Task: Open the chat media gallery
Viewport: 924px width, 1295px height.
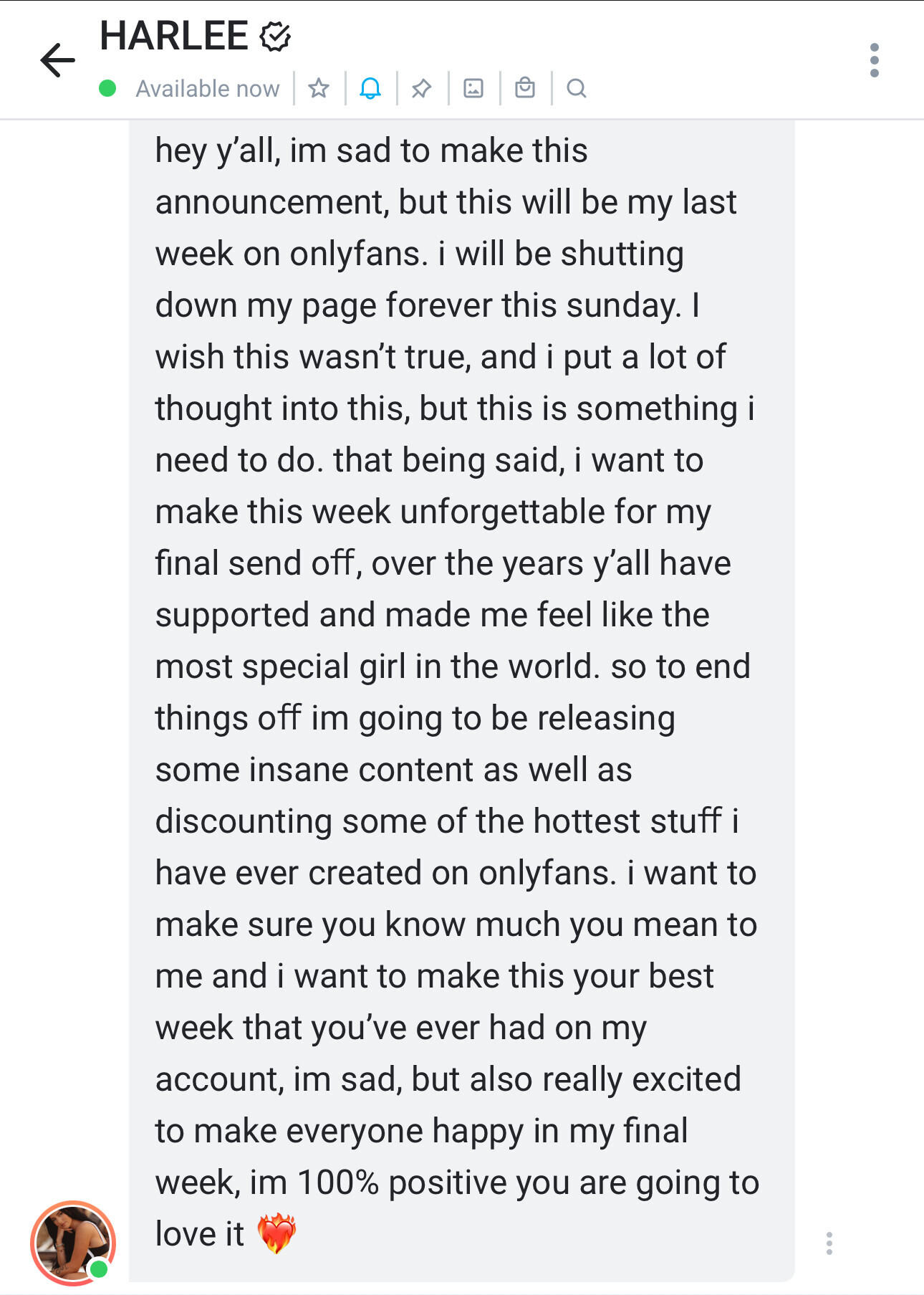Action: point(473,88)
